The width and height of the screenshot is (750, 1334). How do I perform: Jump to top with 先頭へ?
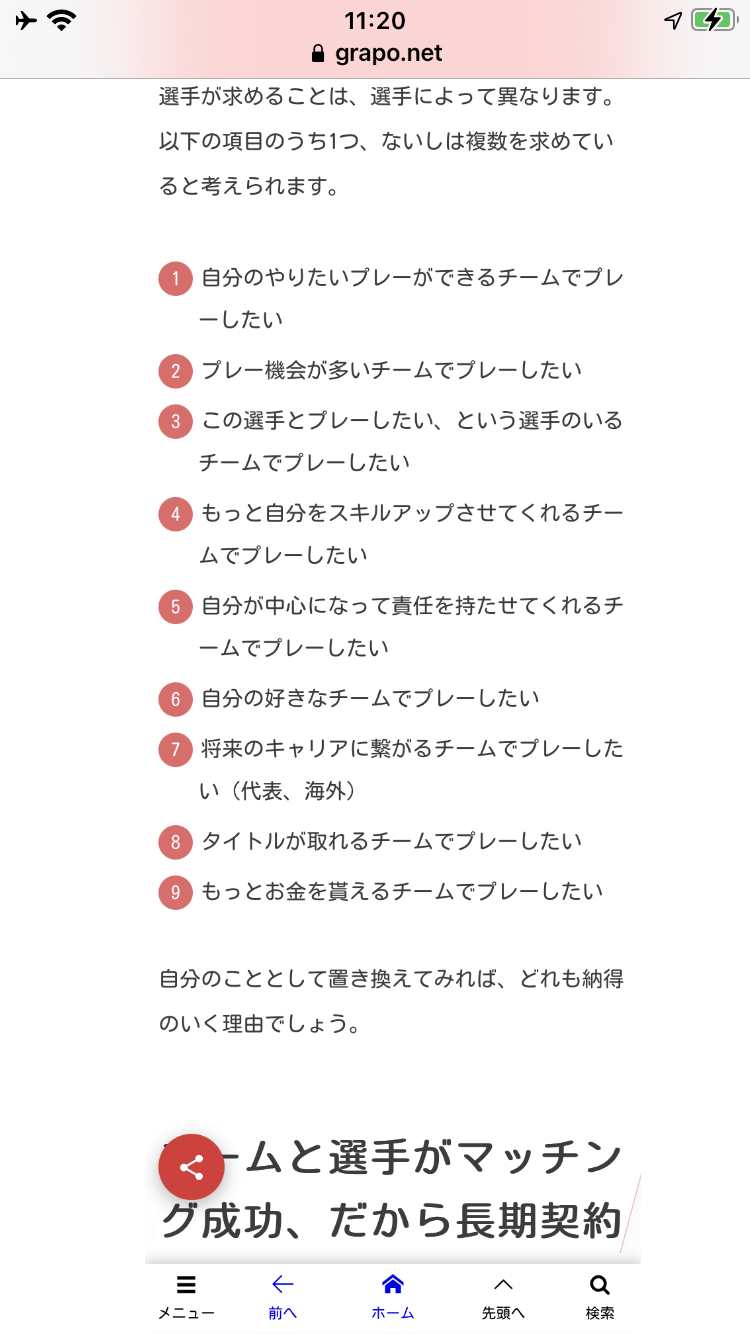coord(503,1296)
